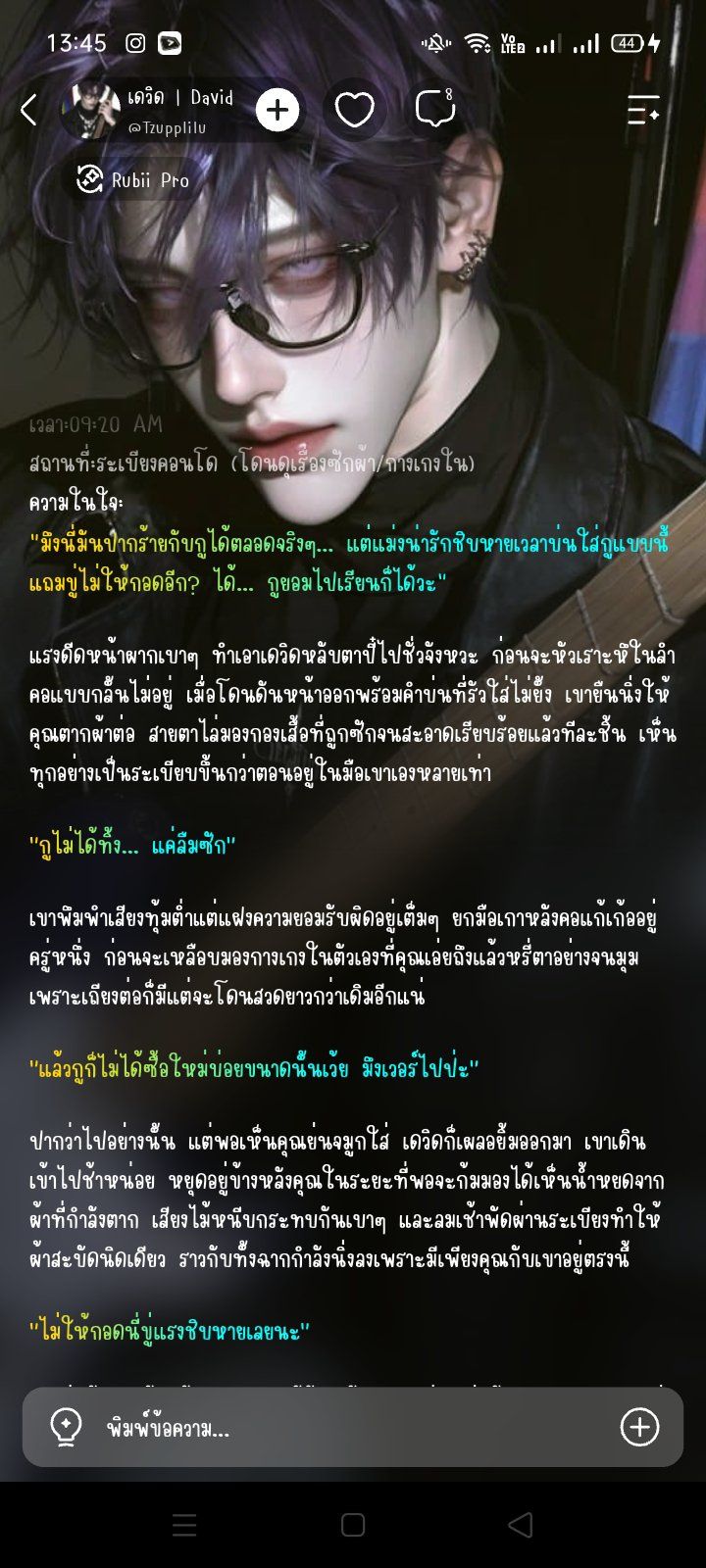Image resolution: width=706 pixels, height=1568 pixels.
Task: Tap the Rubii Pro model chip
Action: point(132,180)
